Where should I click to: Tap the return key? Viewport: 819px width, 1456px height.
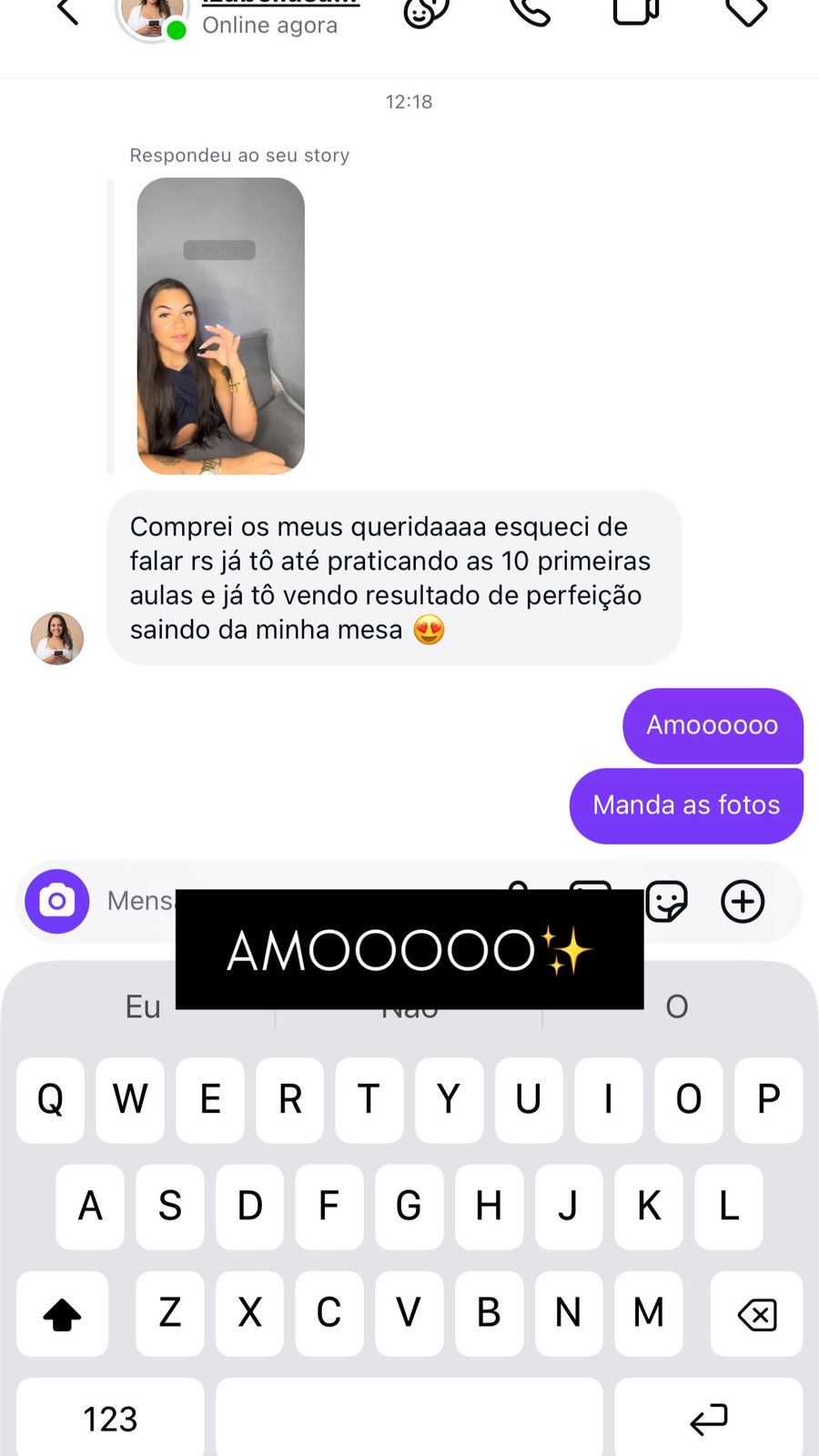(709, 1418)
